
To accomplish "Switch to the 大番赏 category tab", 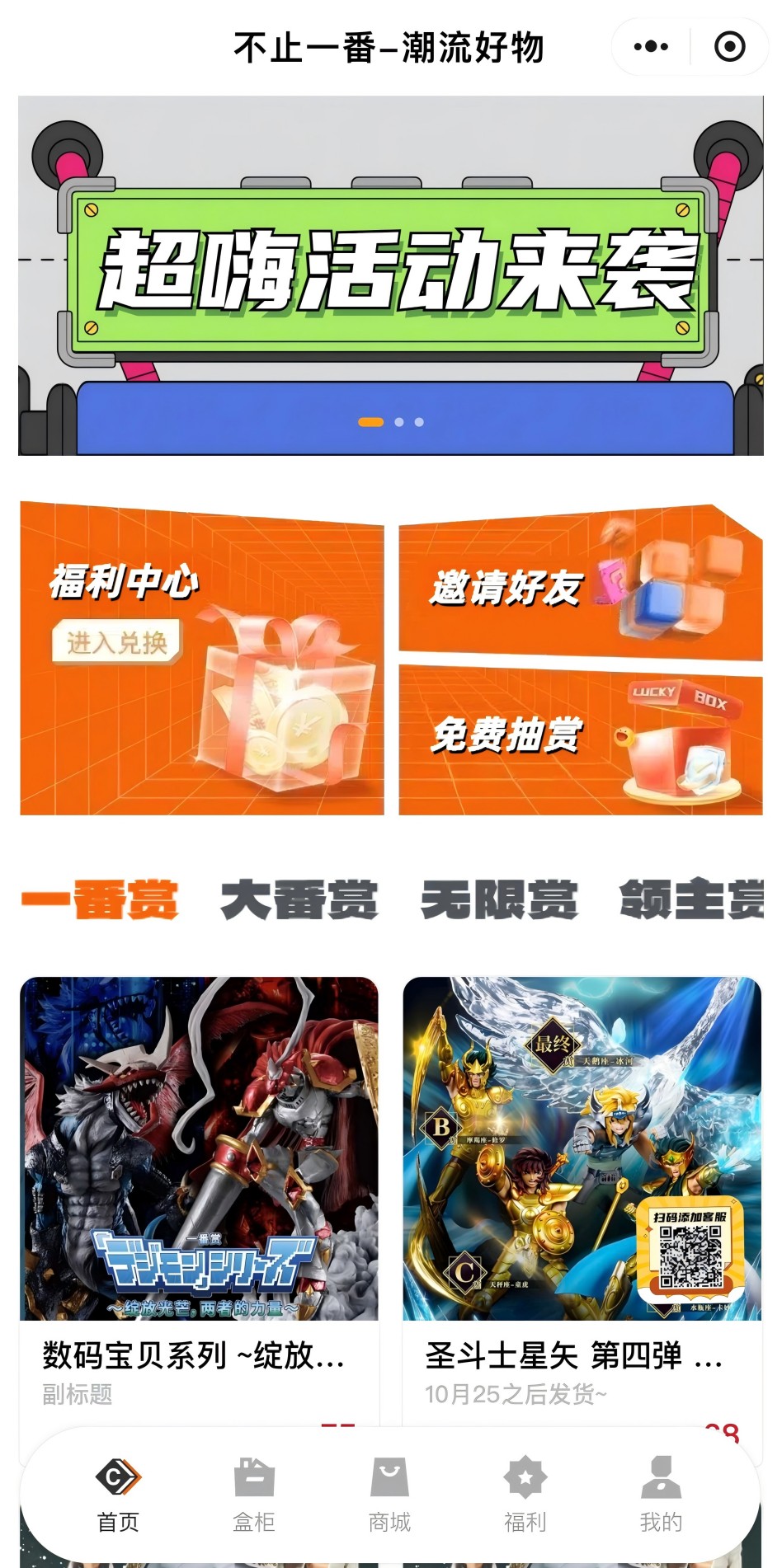I will point(302,902).
